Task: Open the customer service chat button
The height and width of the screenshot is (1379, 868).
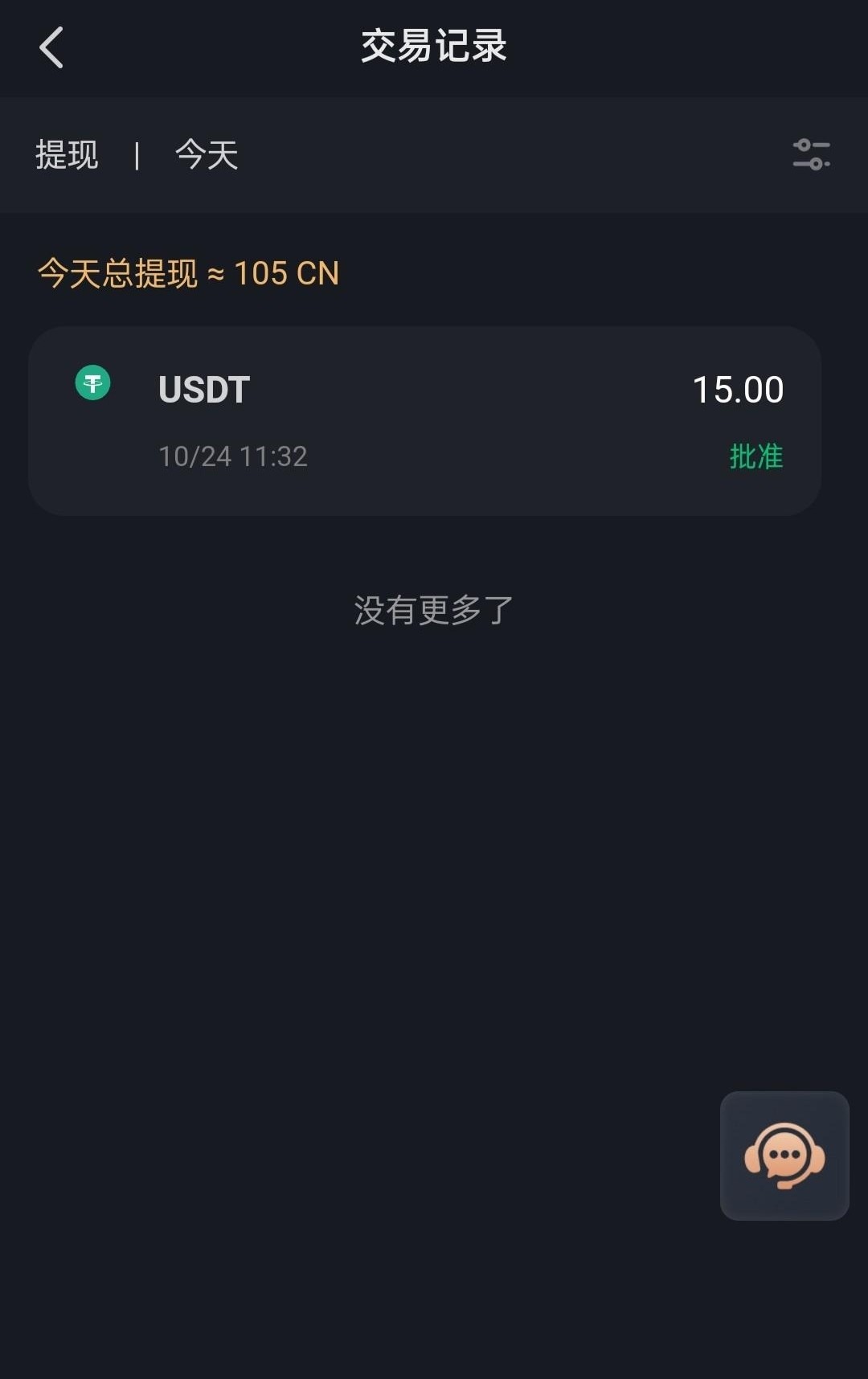Action: coord(784,1156)
